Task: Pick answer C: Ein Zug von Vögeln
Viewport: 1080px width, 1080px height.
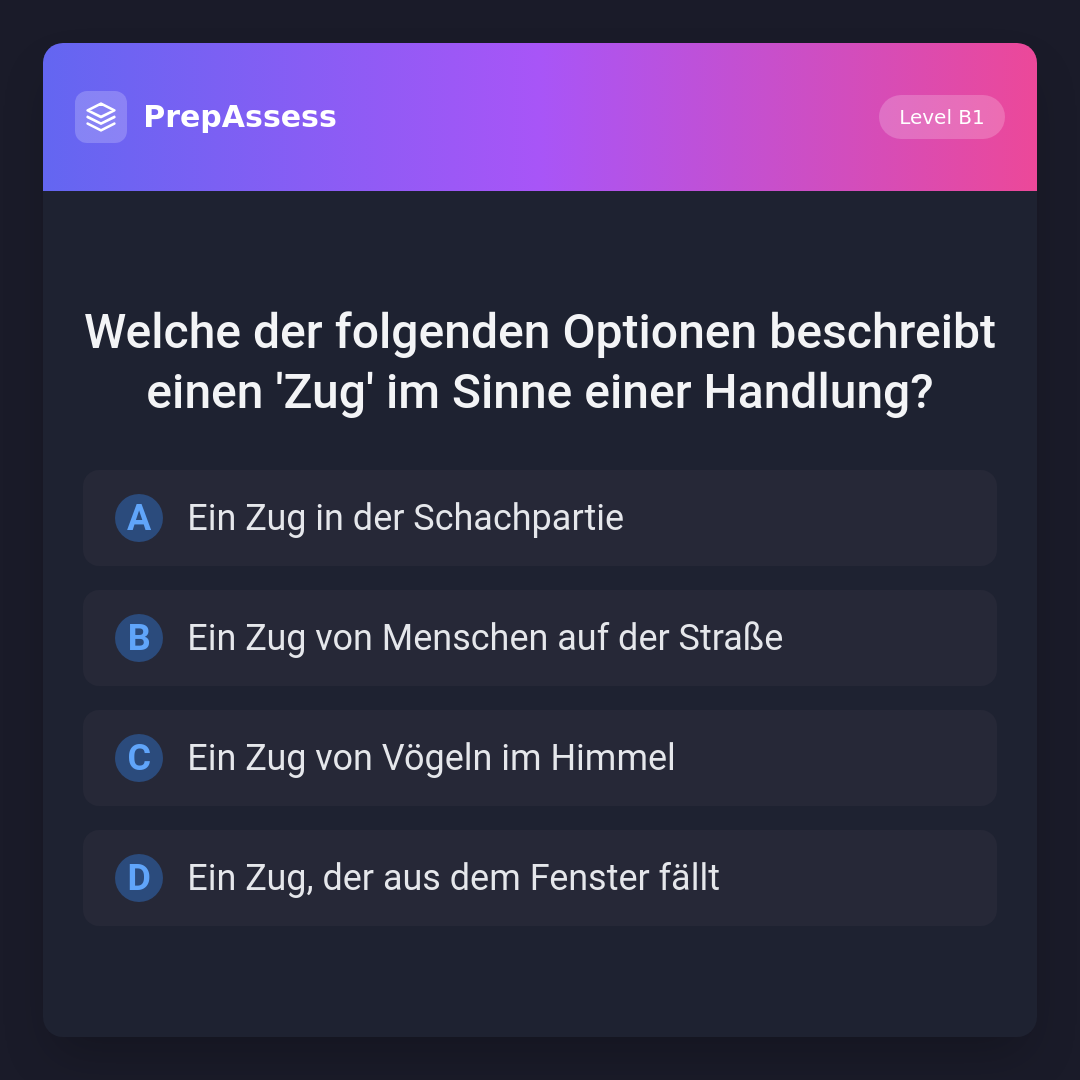Action: tap(539, 758)
